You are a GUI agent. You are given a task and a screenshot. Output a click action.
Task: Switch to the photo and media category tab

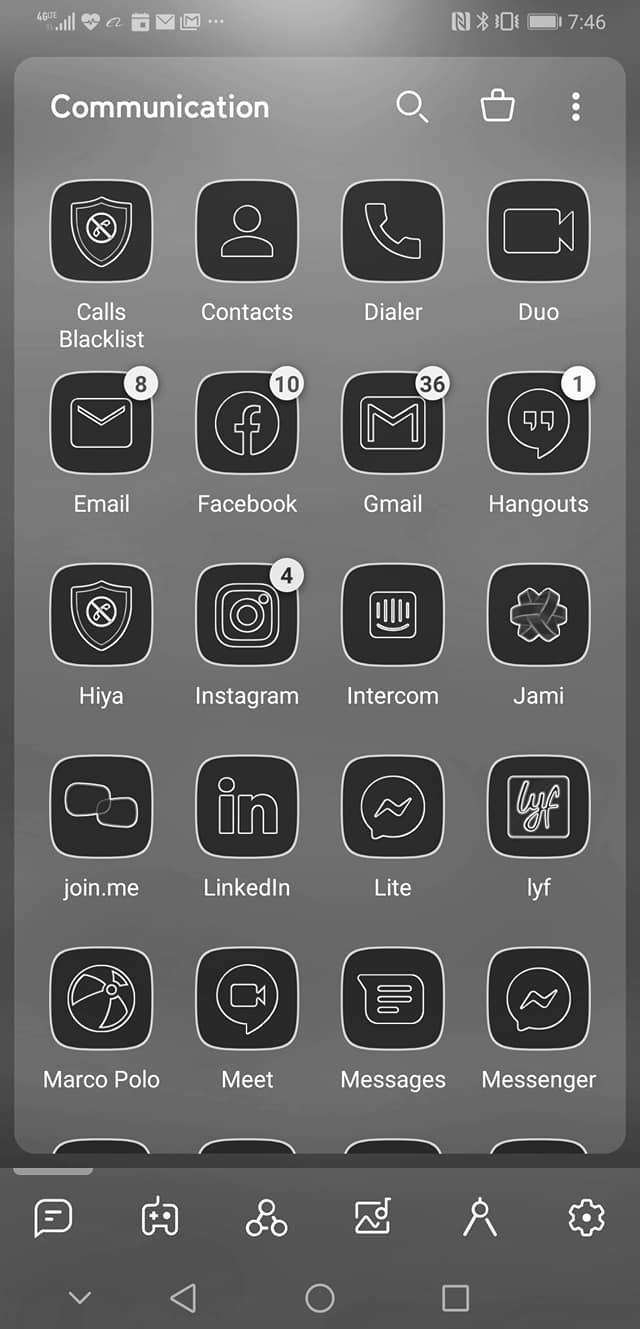[x=373, y=1217]
